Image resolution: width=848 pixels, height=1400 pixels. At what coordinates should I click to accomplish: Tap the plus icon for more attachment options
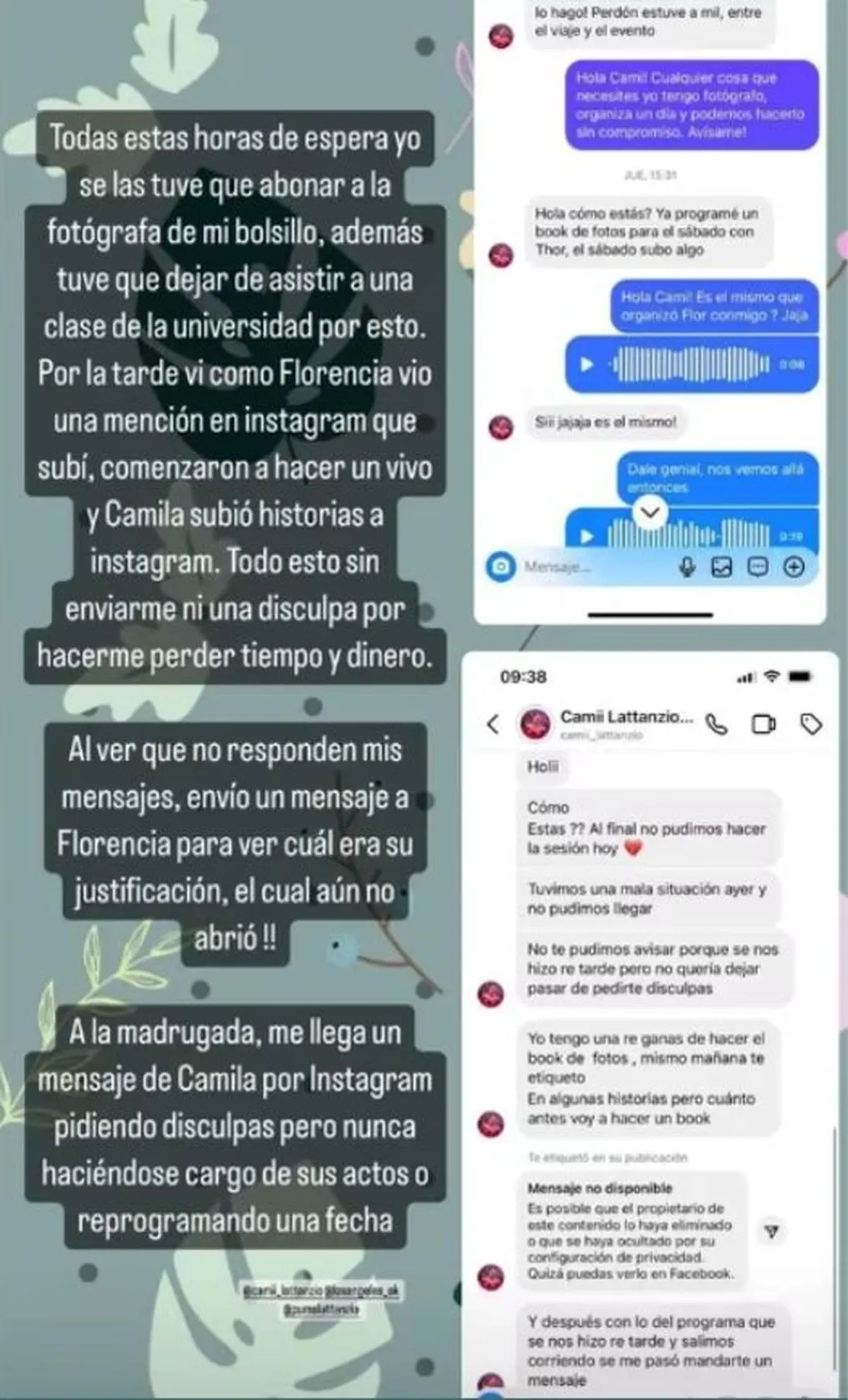point(793,567)
